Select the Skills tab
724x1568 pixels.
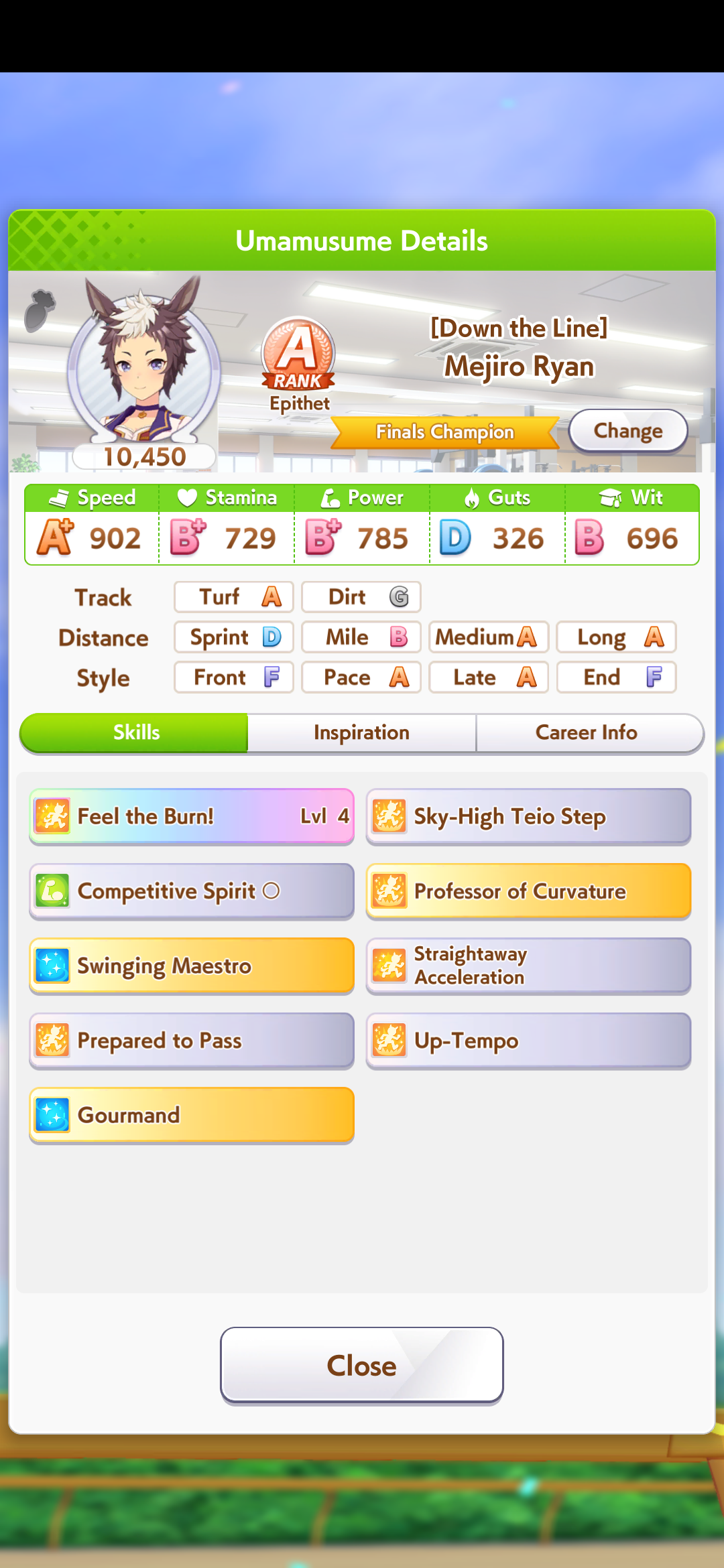click(x=135, y=732)
